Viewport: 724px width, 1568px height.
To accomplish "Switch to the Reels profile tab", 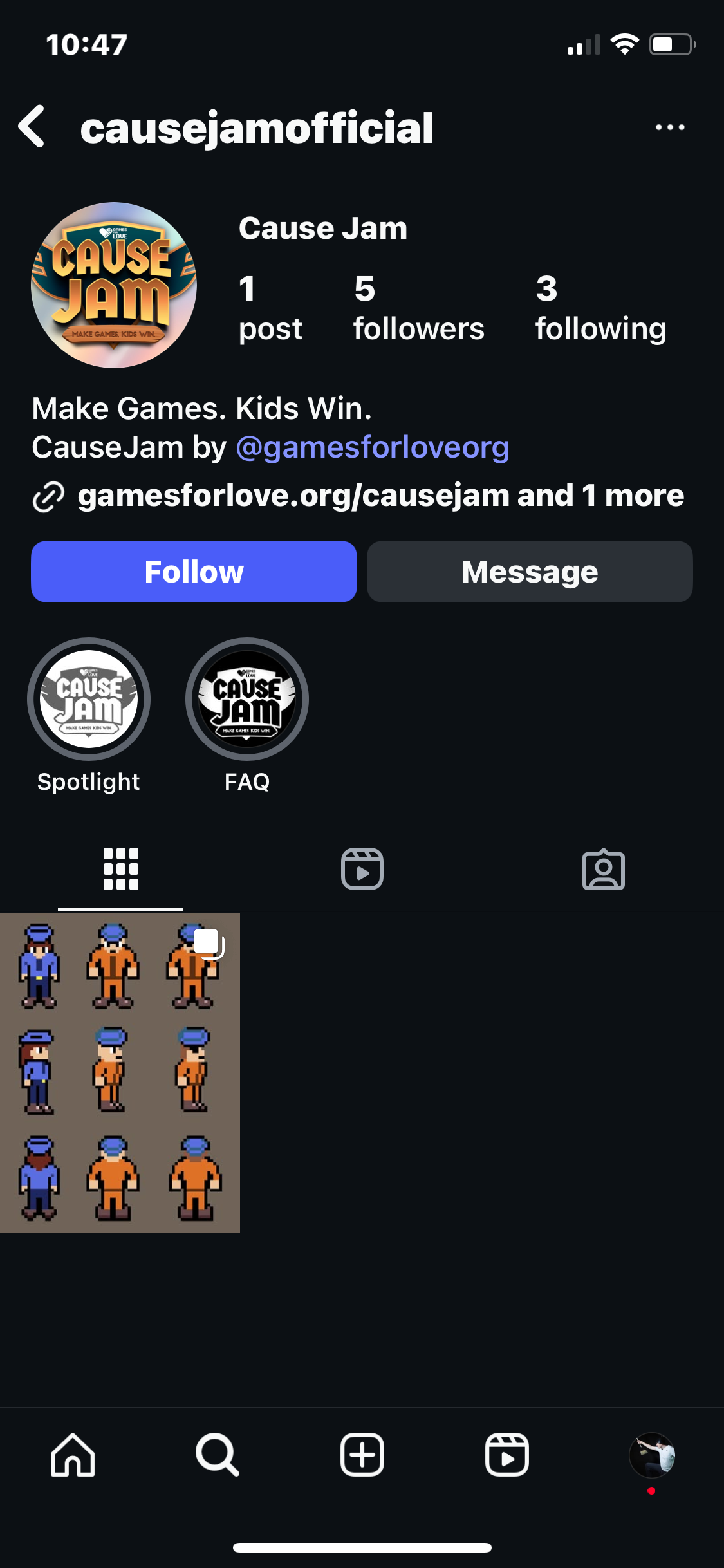I will (x=362, y=869).
